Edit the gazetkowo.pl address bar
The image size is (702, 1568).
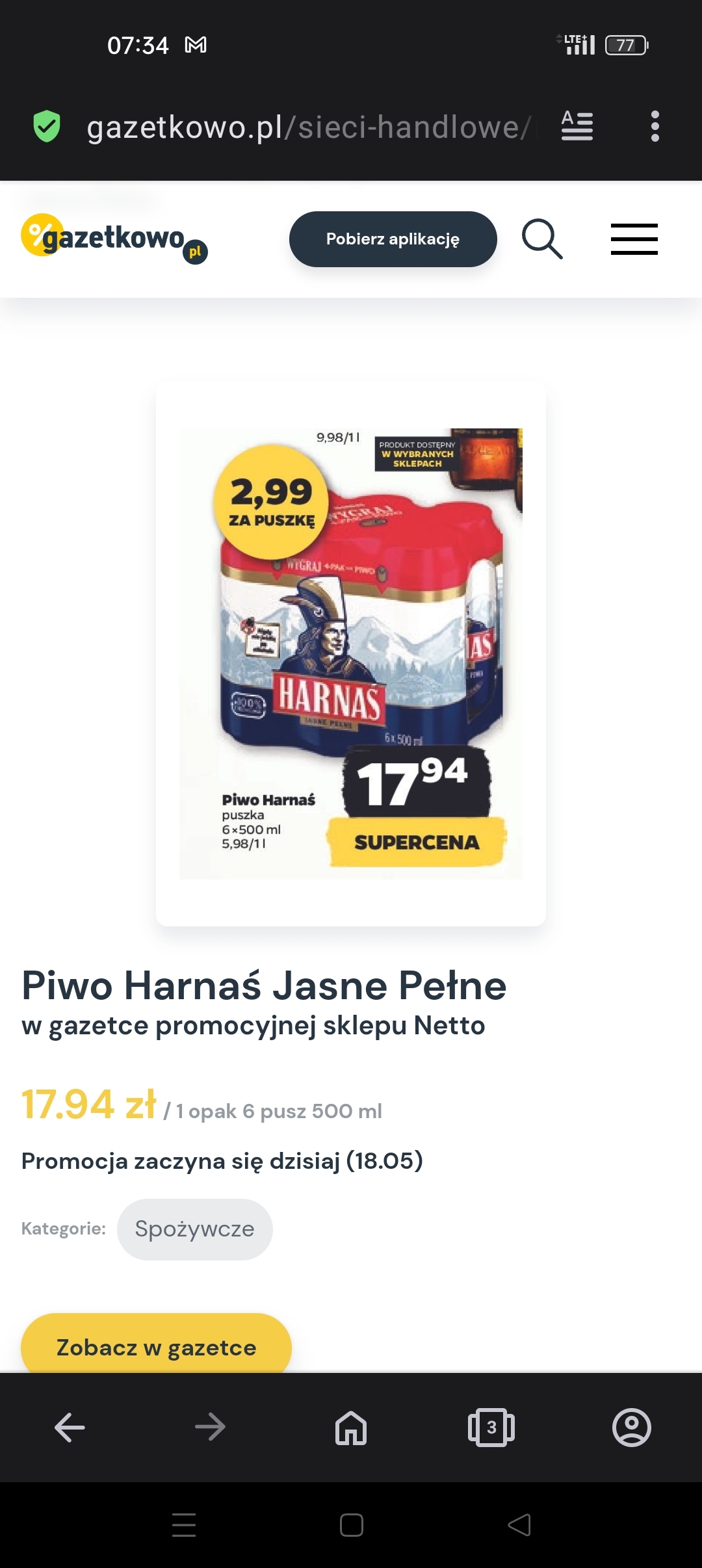(309, 127)
